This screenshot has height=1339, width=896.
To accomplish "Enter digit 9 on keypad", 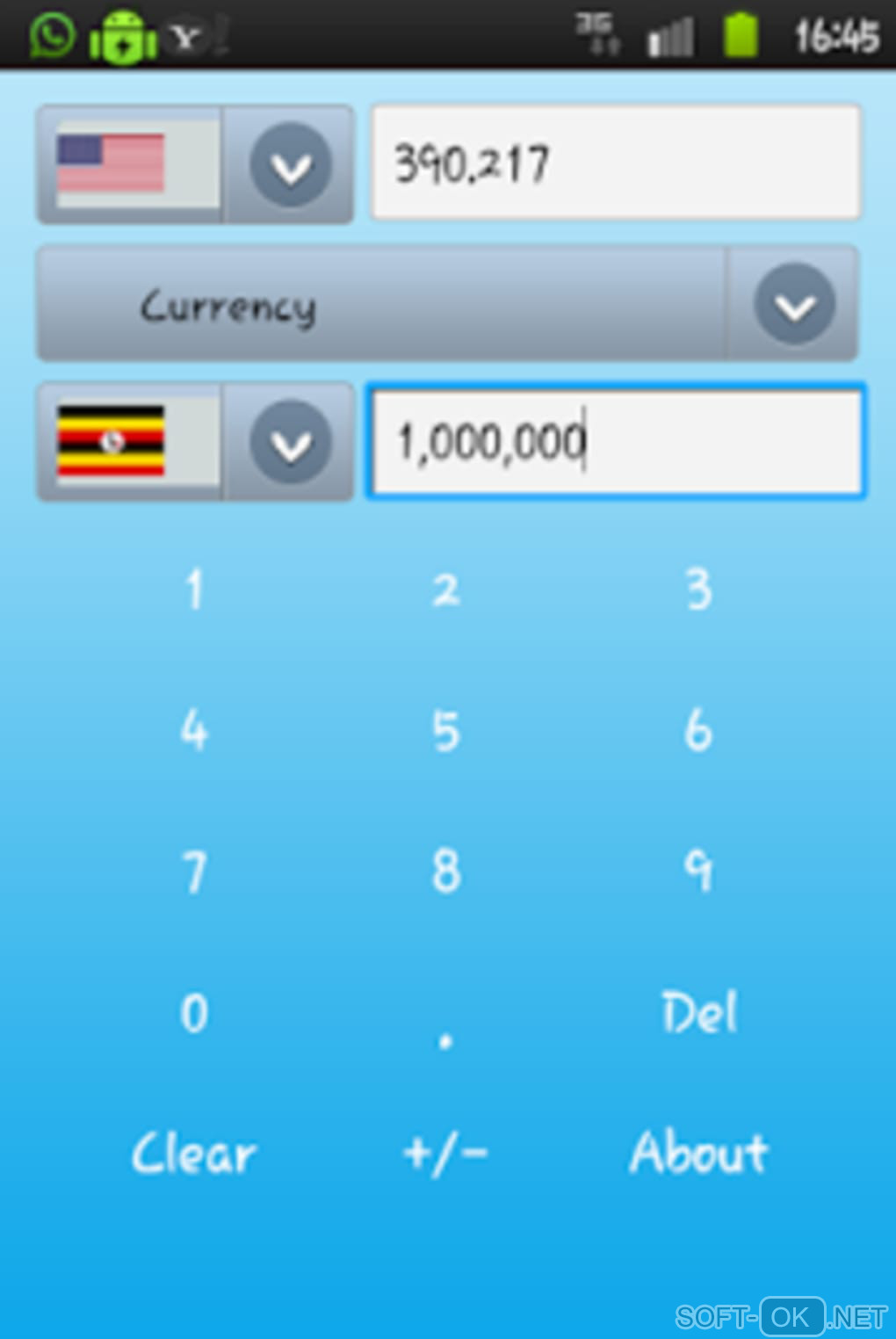I will (x=698, y=871).
